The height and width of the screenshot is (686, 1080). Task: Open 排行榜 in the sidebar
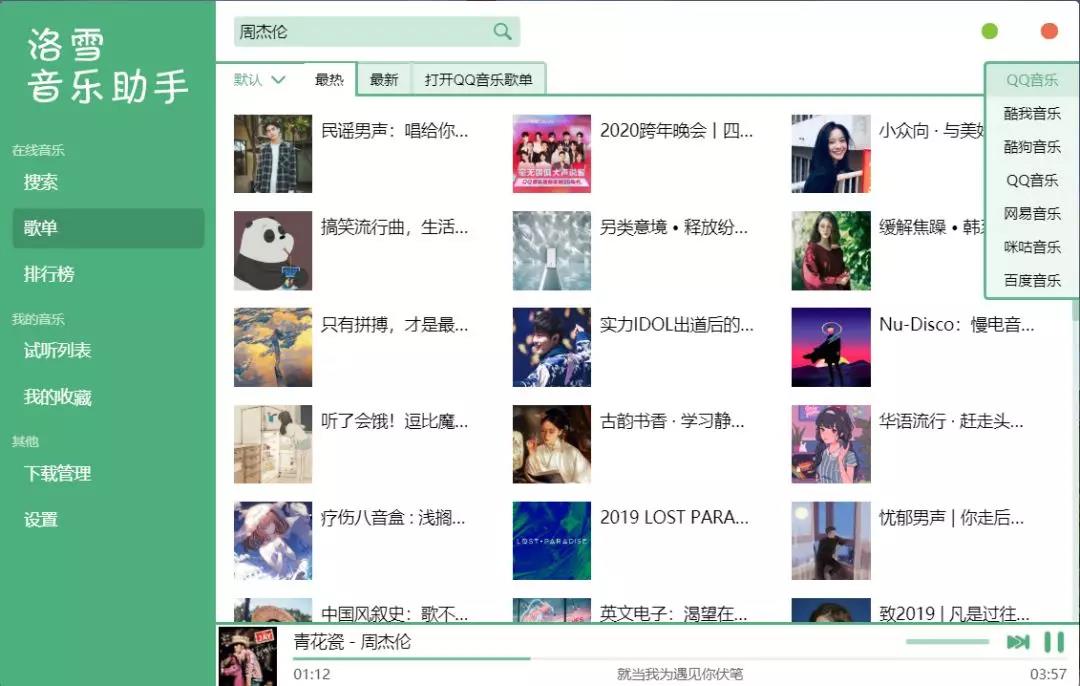tap(49, 274)
